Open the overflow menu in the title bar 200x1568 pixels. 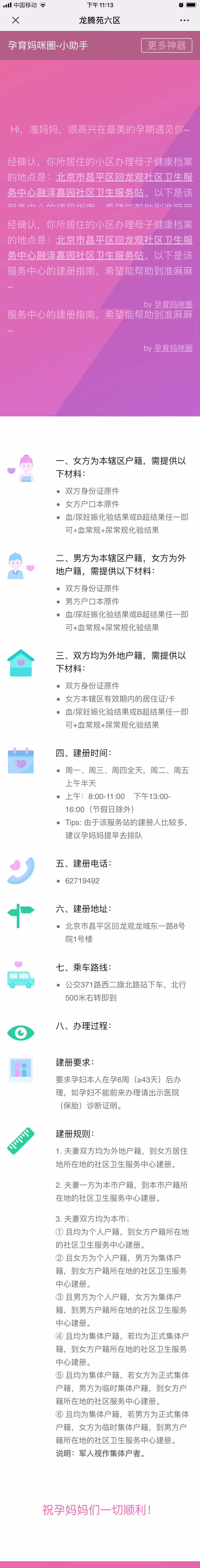pyautogui.click(x=184, y=20)
